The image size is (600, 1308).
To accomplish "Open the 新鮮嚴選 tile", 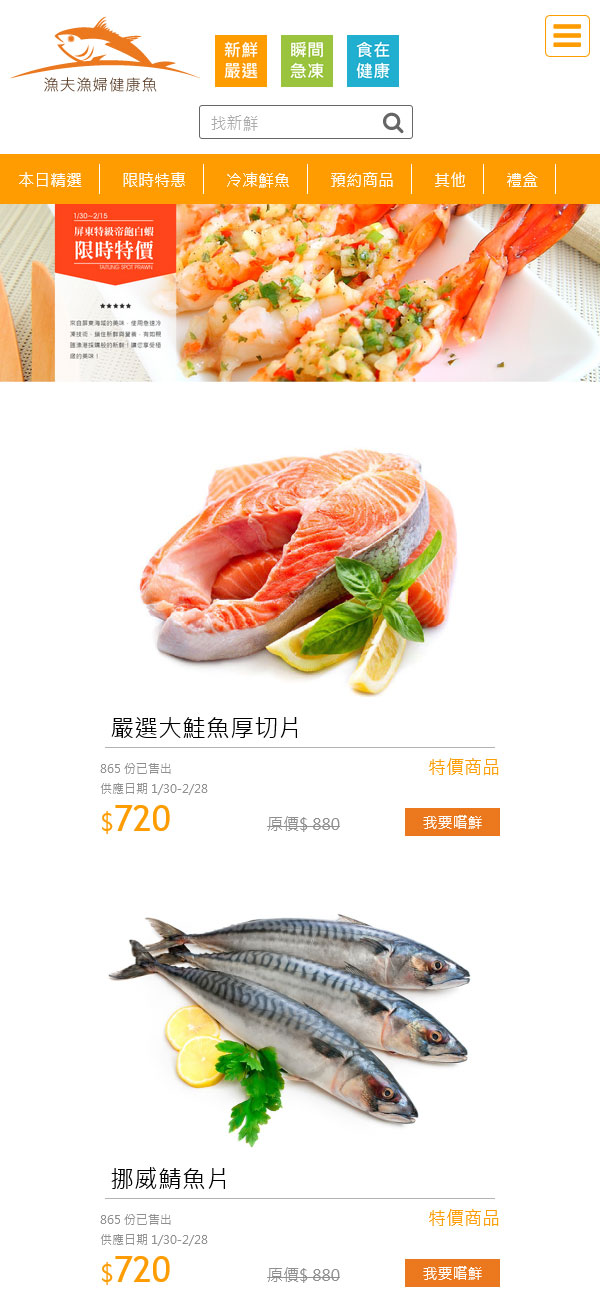I will (x=241, y=61).
